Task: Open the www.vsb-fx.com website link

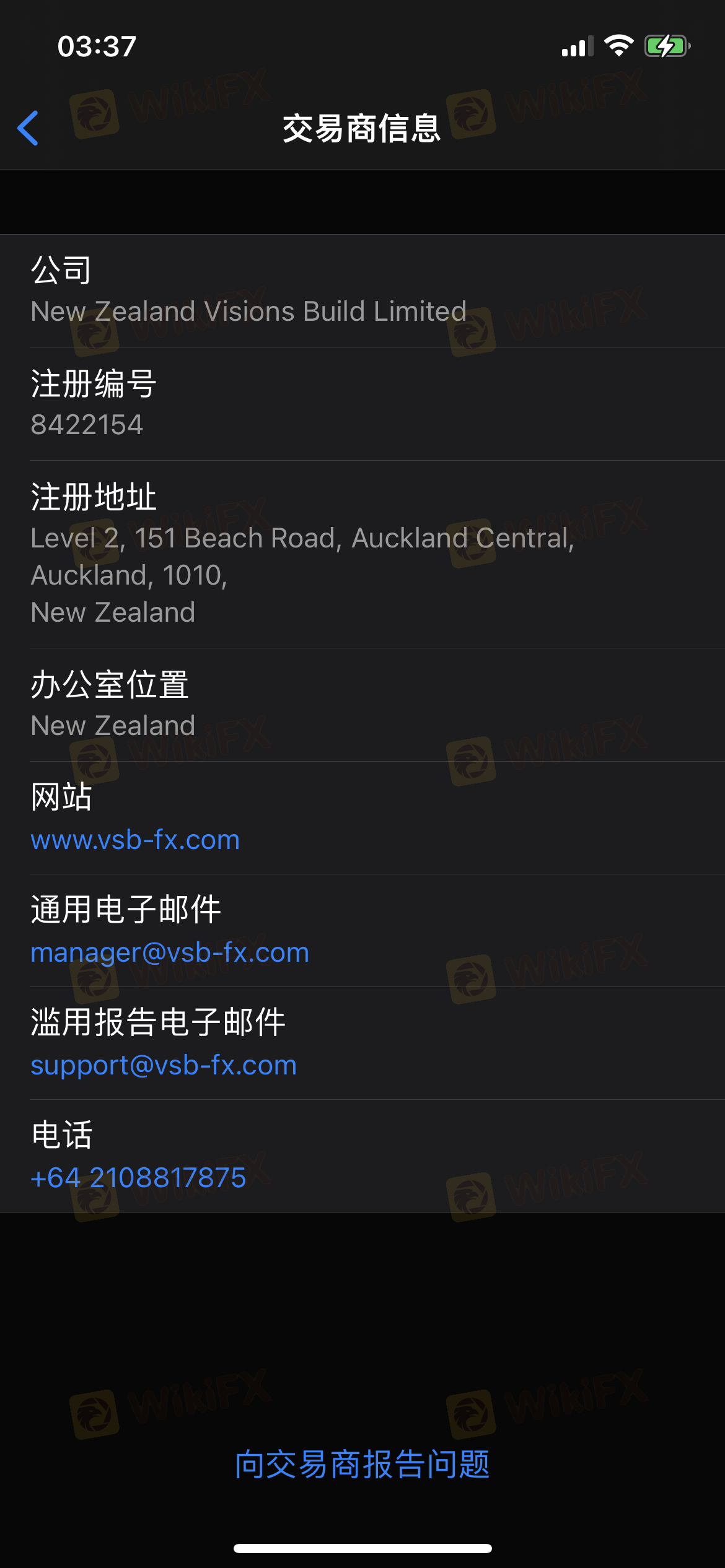Action: (135, 840)
